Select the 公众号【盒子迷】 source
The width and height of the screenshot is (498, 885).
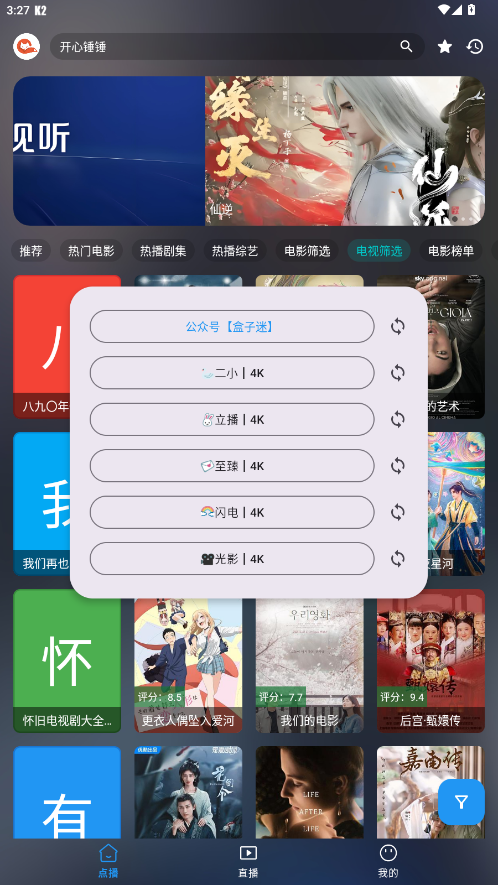pyautogui.click(x=232, y=326)
